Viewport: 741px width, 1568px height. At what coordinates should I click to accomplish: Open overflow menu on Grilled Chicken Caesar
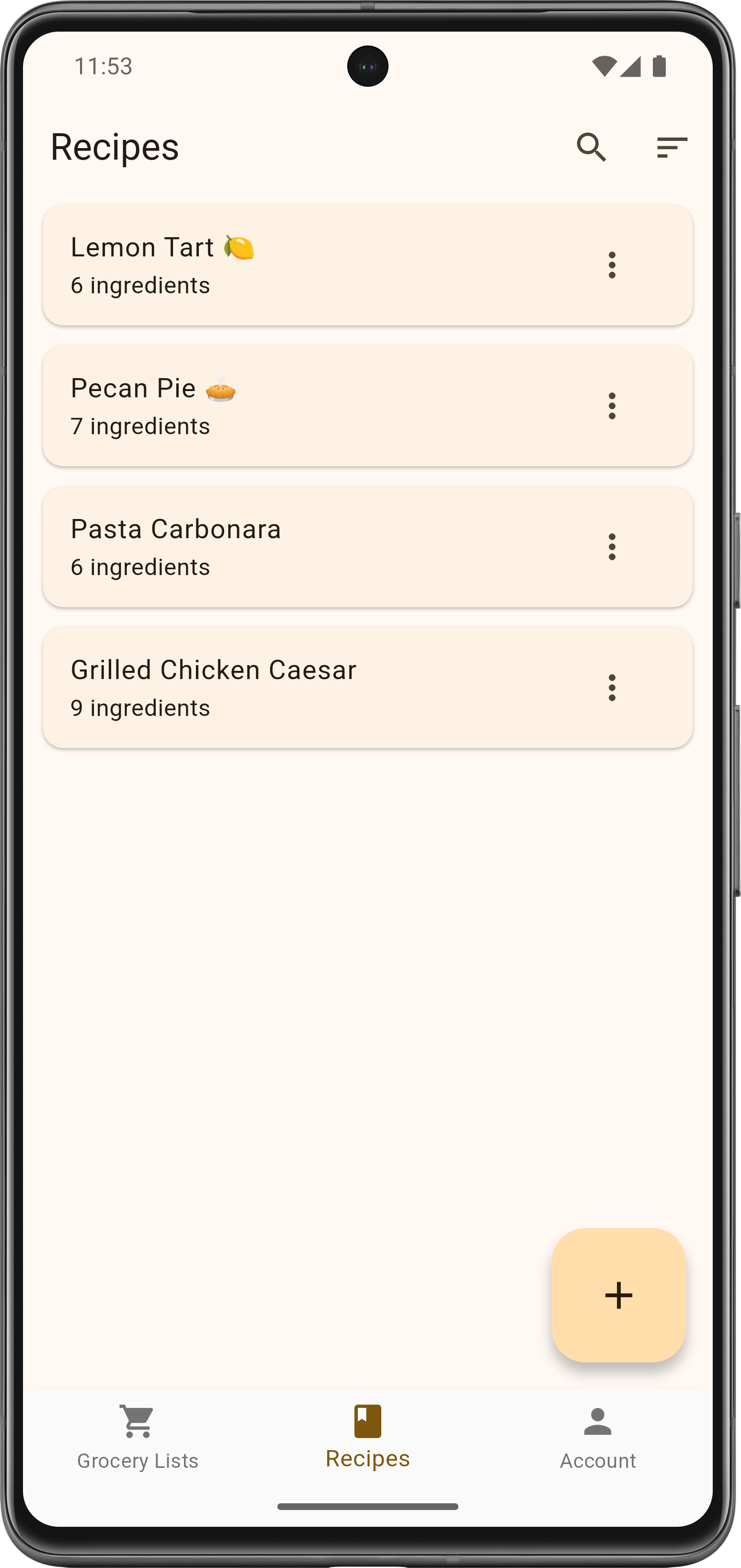click(612, 688)
